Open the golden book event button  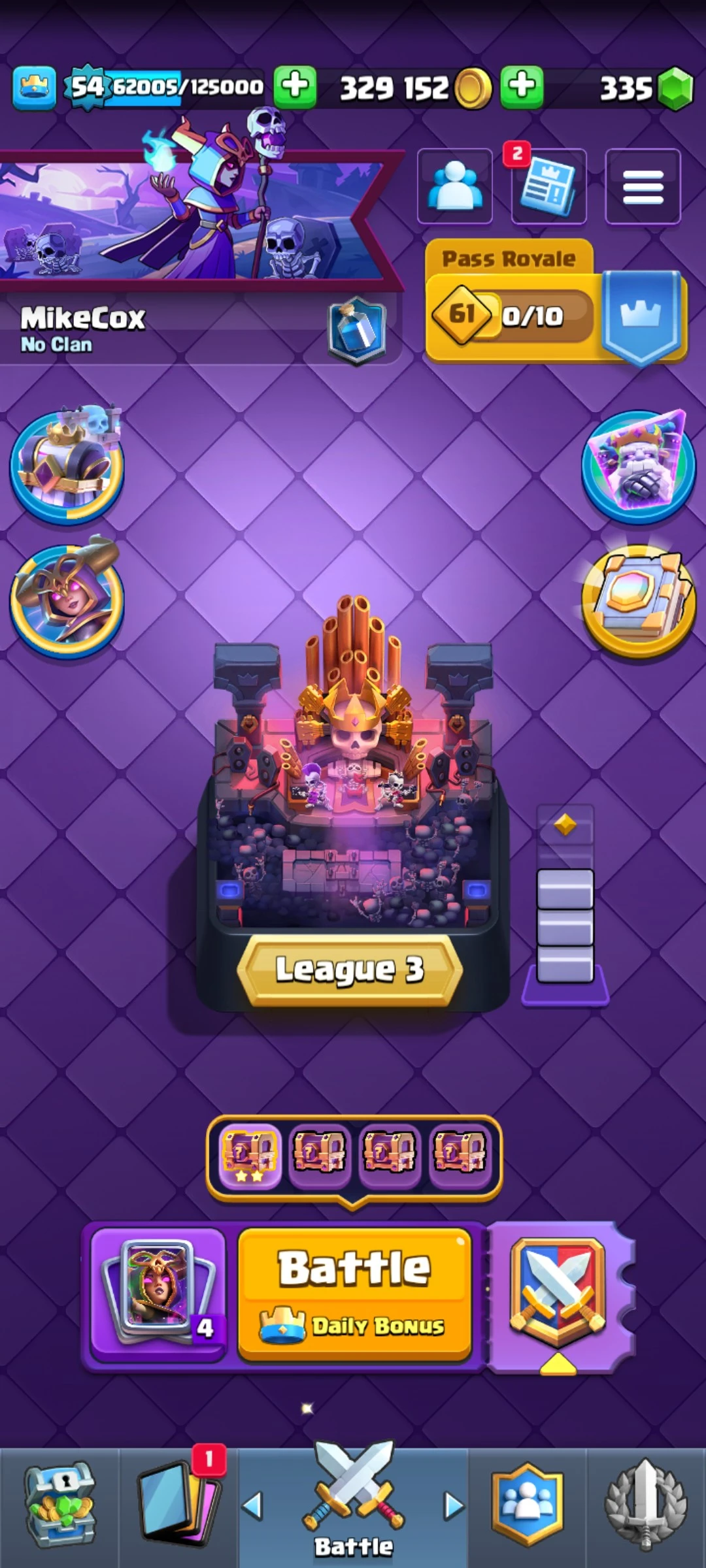[x=639, y=600]
